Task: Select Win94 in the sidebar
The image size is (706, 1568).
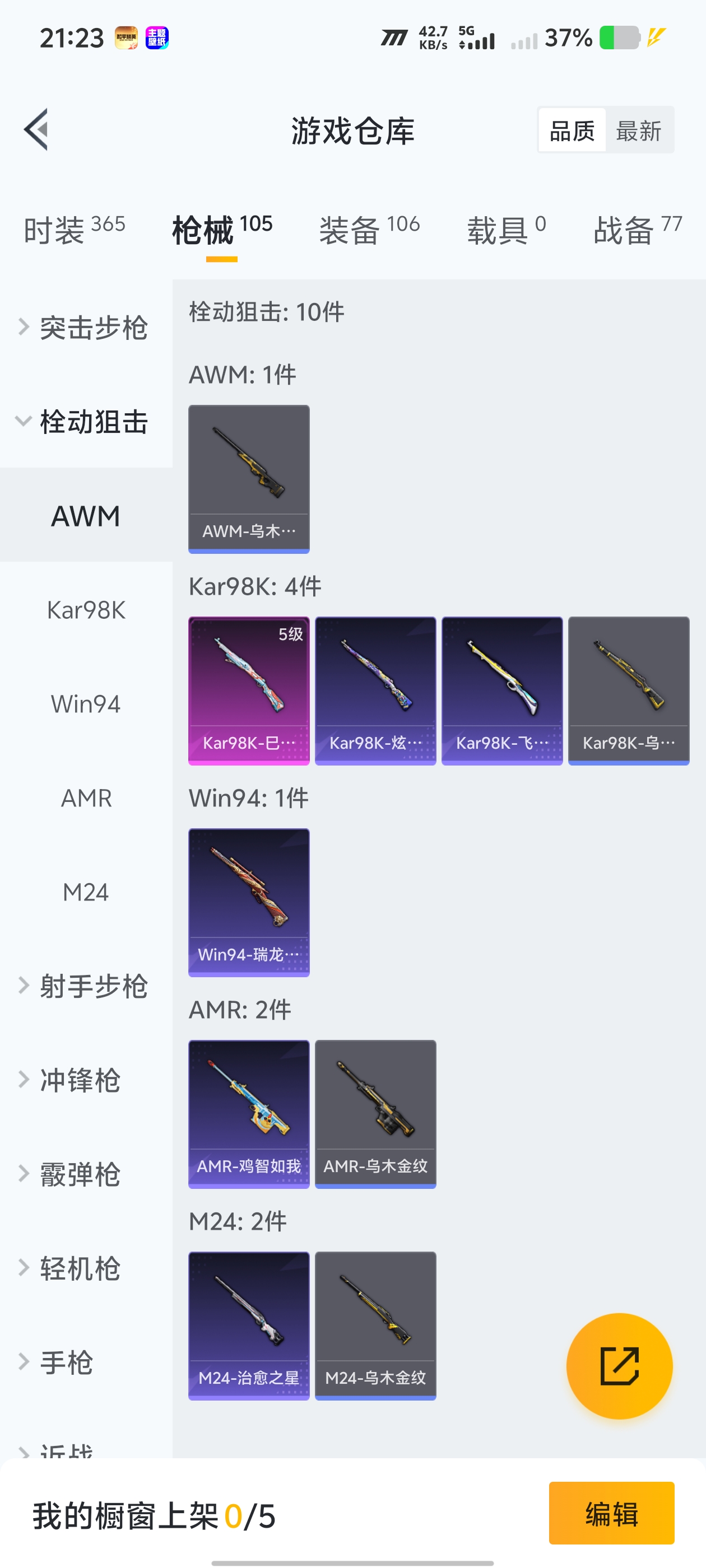Action: click(86, 704)
